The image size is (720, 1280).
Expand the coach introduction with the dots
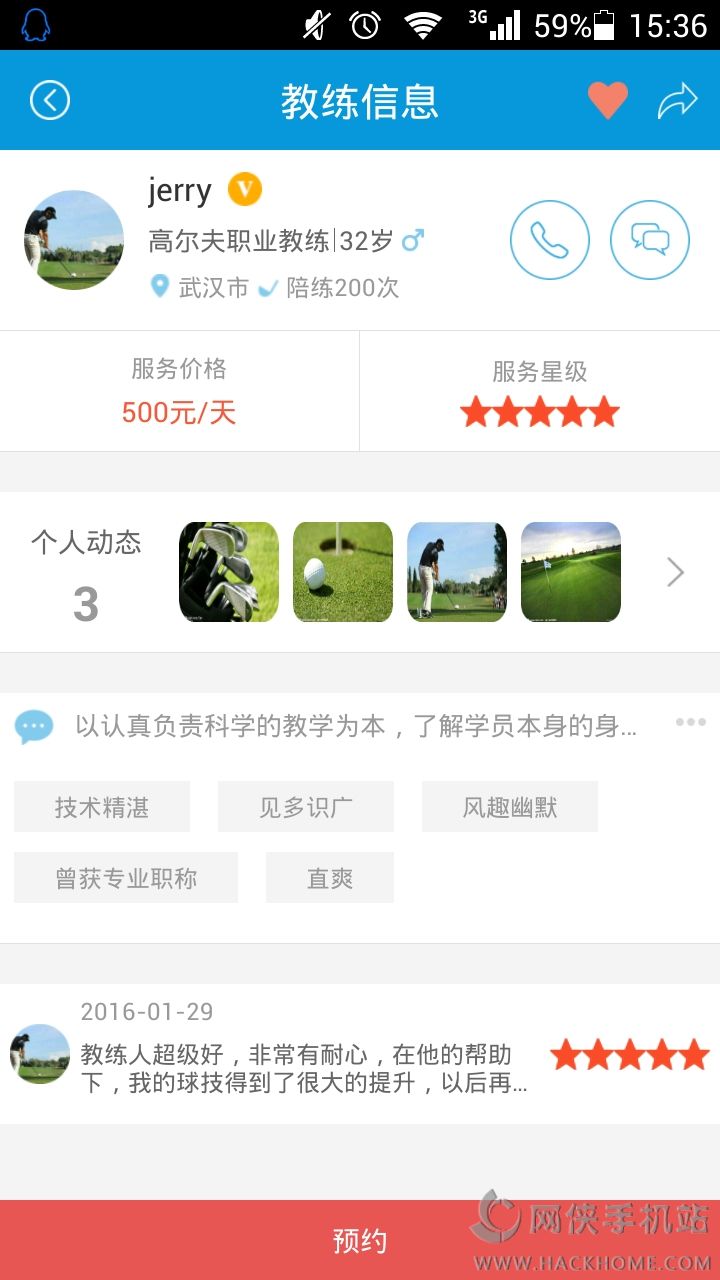[690, 723]
